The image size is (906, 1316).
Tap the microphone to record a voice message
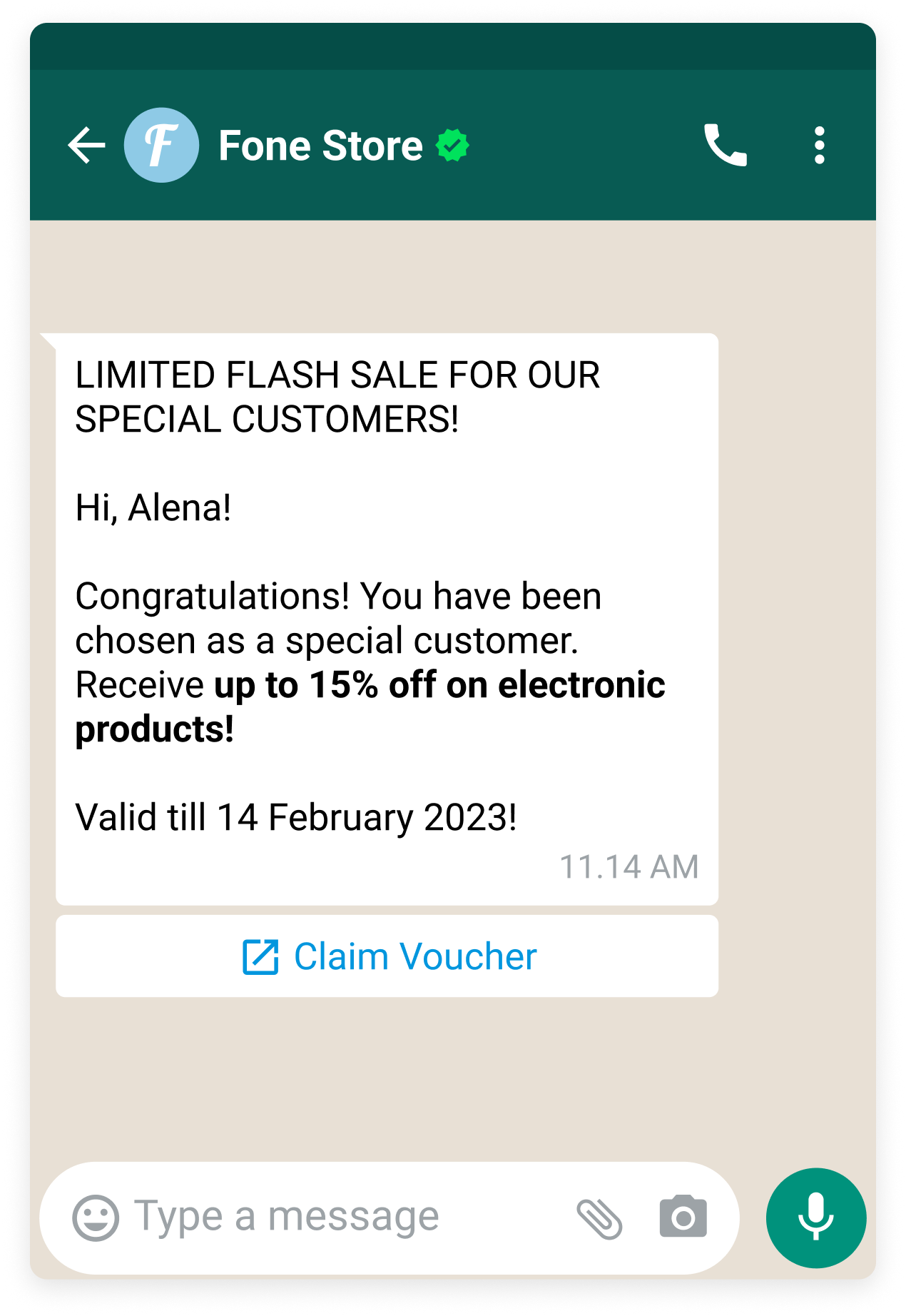pyautogui.click(x=815, y=1218)
